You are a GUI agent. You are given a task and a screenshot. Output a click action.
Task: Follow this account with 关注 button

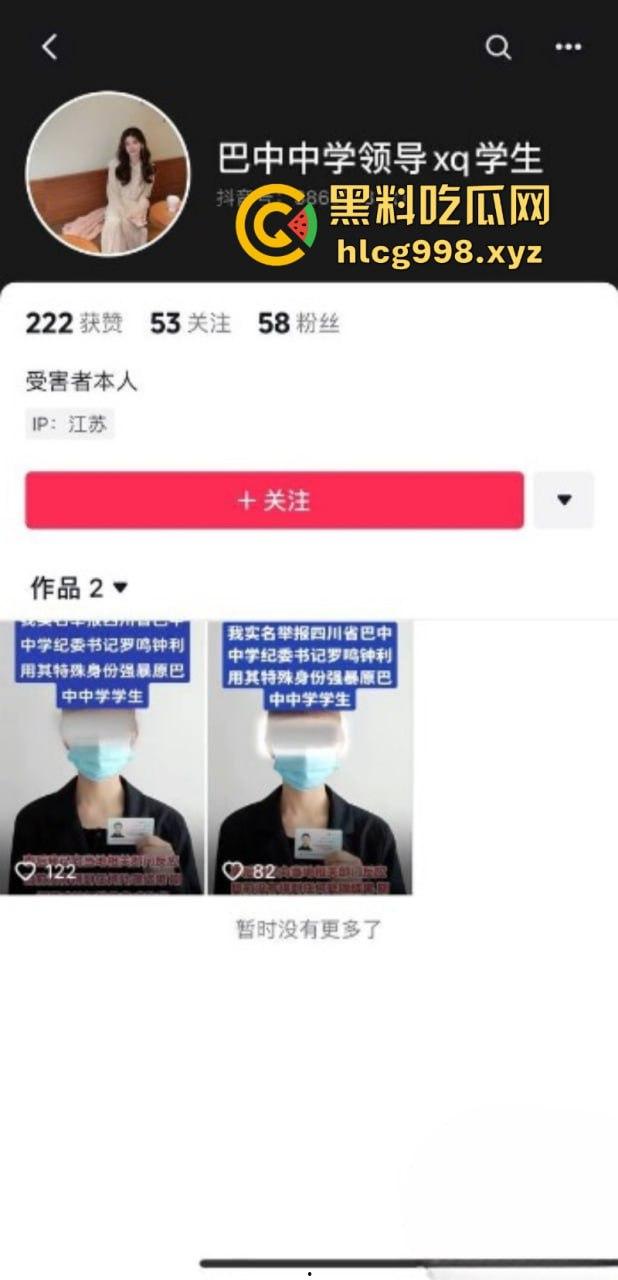pyautogui.click(x=274, y=500)
